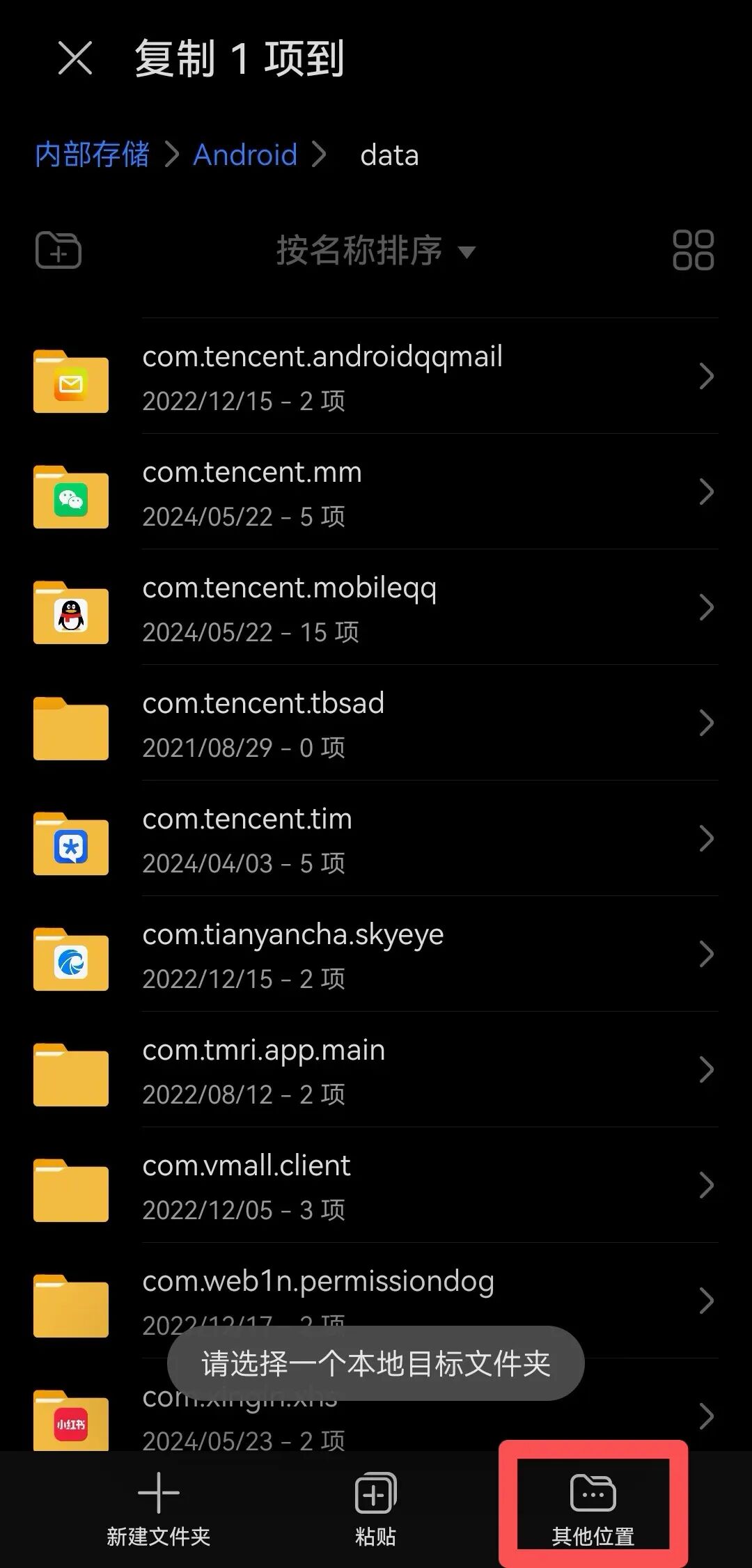Image resolution: width=752 pixels, height=1568 pixels.
Task: Open com.tencent.tbsad folder
Action: click(x=376, y=723)
